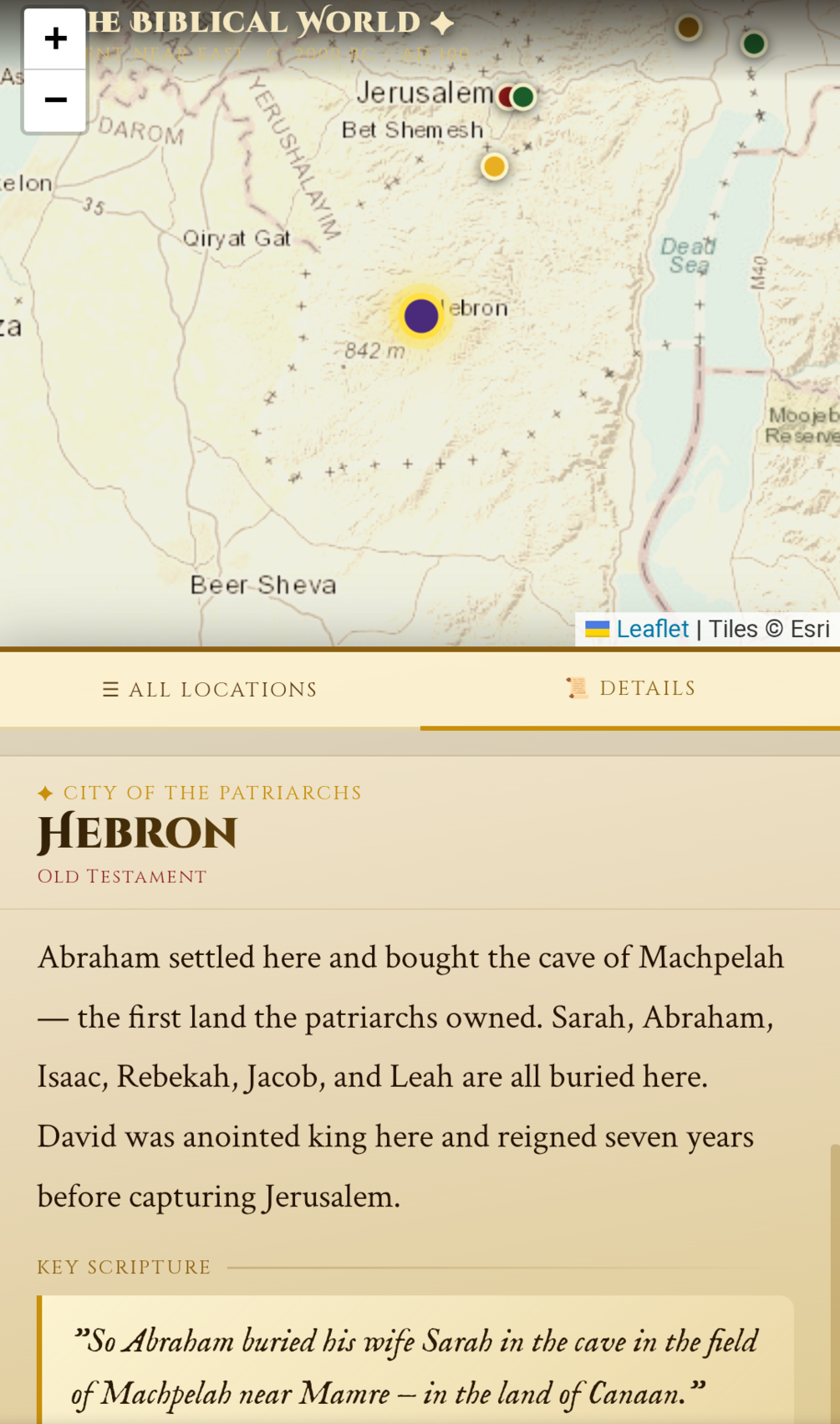Zoom in on the map
This screenshot has height=1424, width=840.
click(55, 38)
